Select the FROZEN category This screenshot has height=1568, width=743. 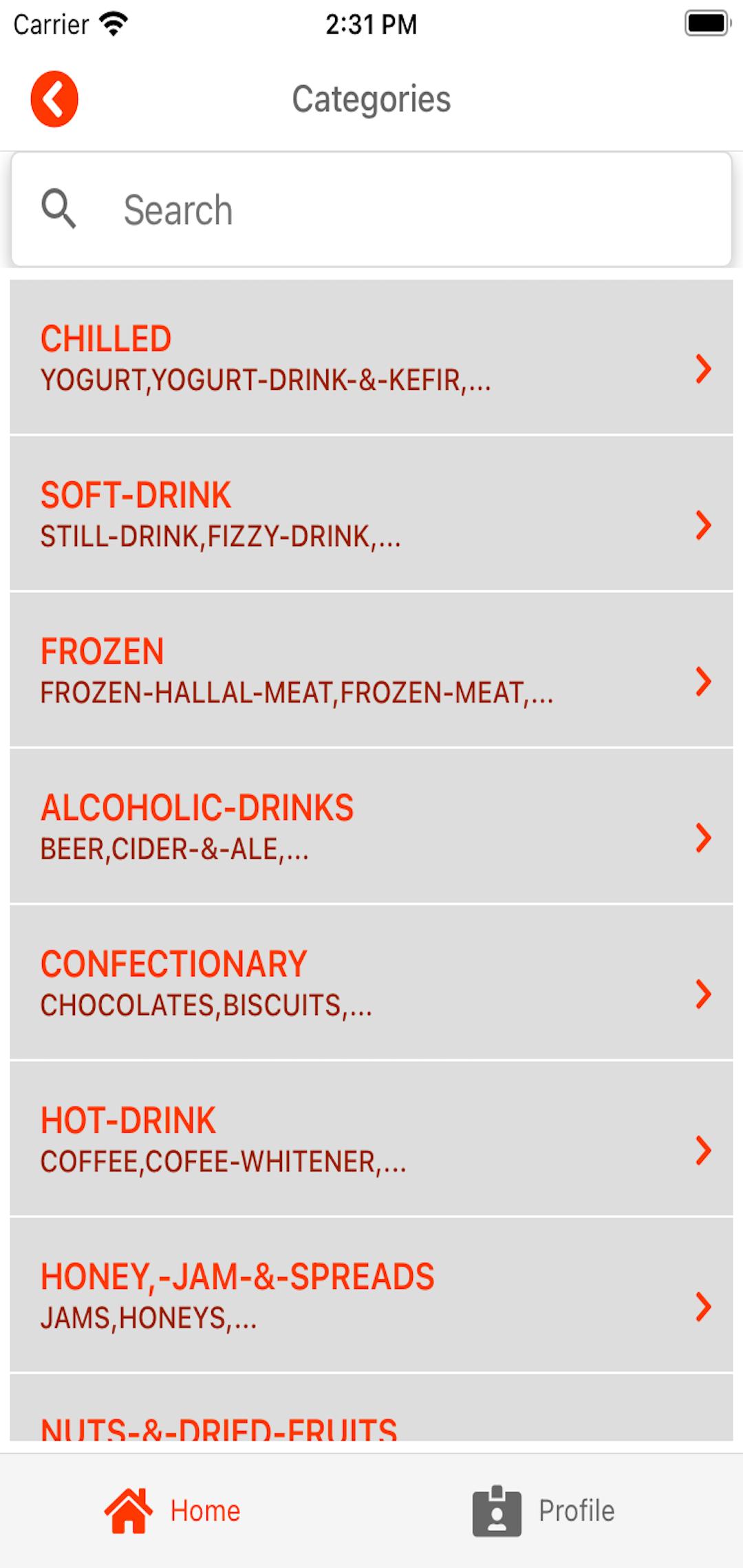pyautogui.click(x=371, y=669)
